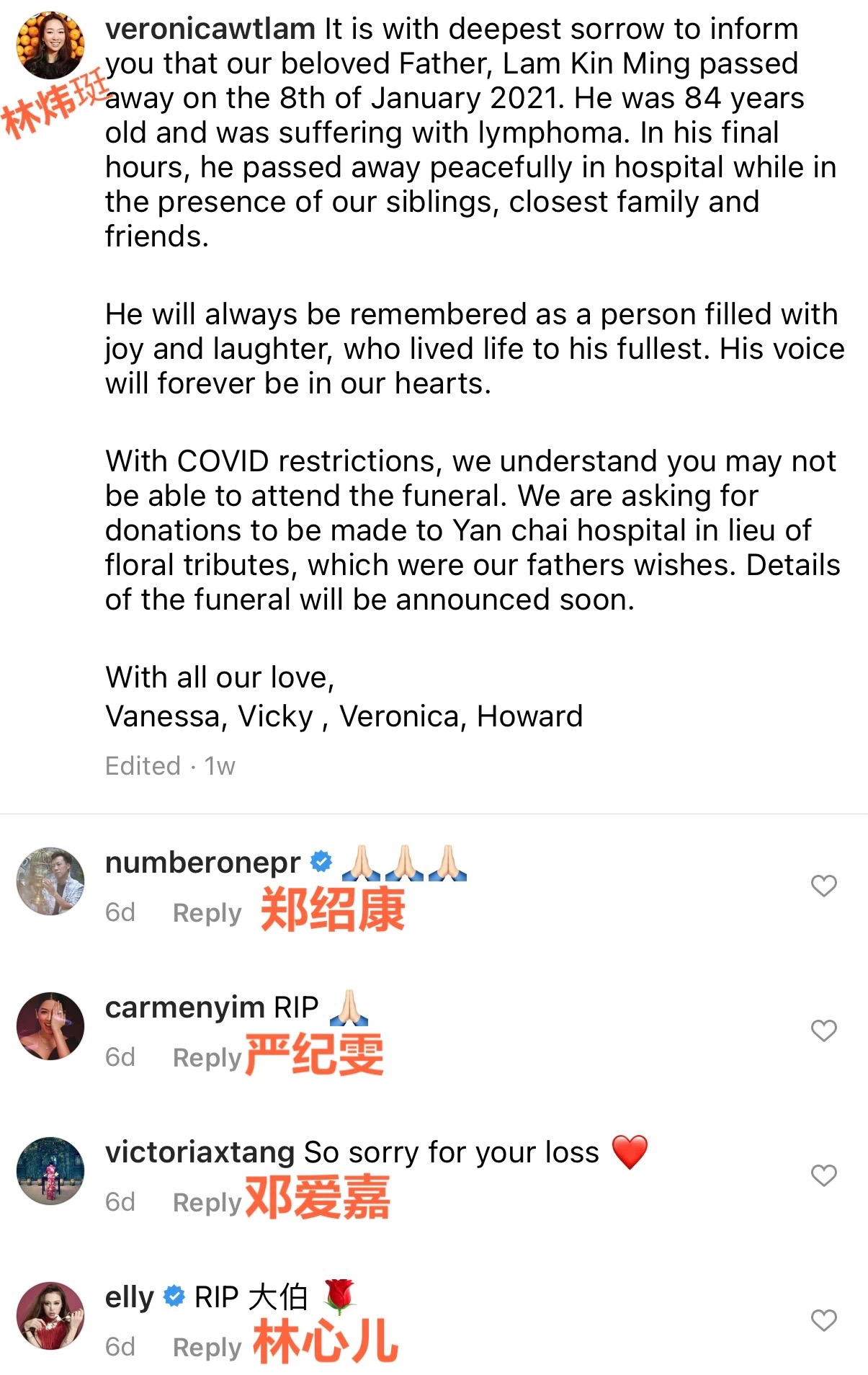
Task: Open elly's profile picture
Action: click(50, 1315)
